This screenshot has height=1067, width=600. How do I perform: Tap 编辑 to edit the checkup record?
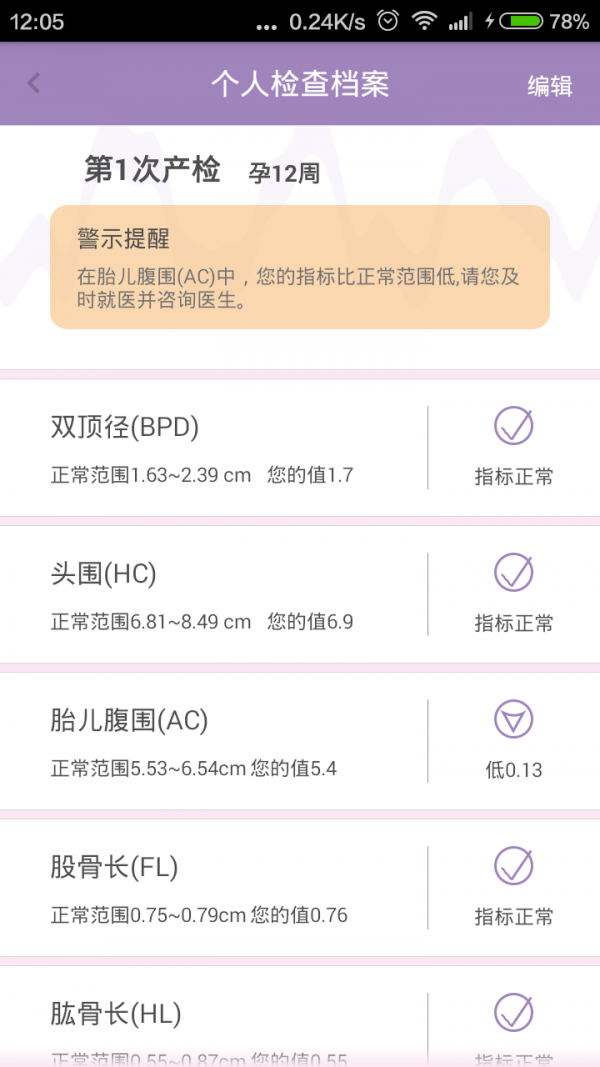tap(549, 86)
